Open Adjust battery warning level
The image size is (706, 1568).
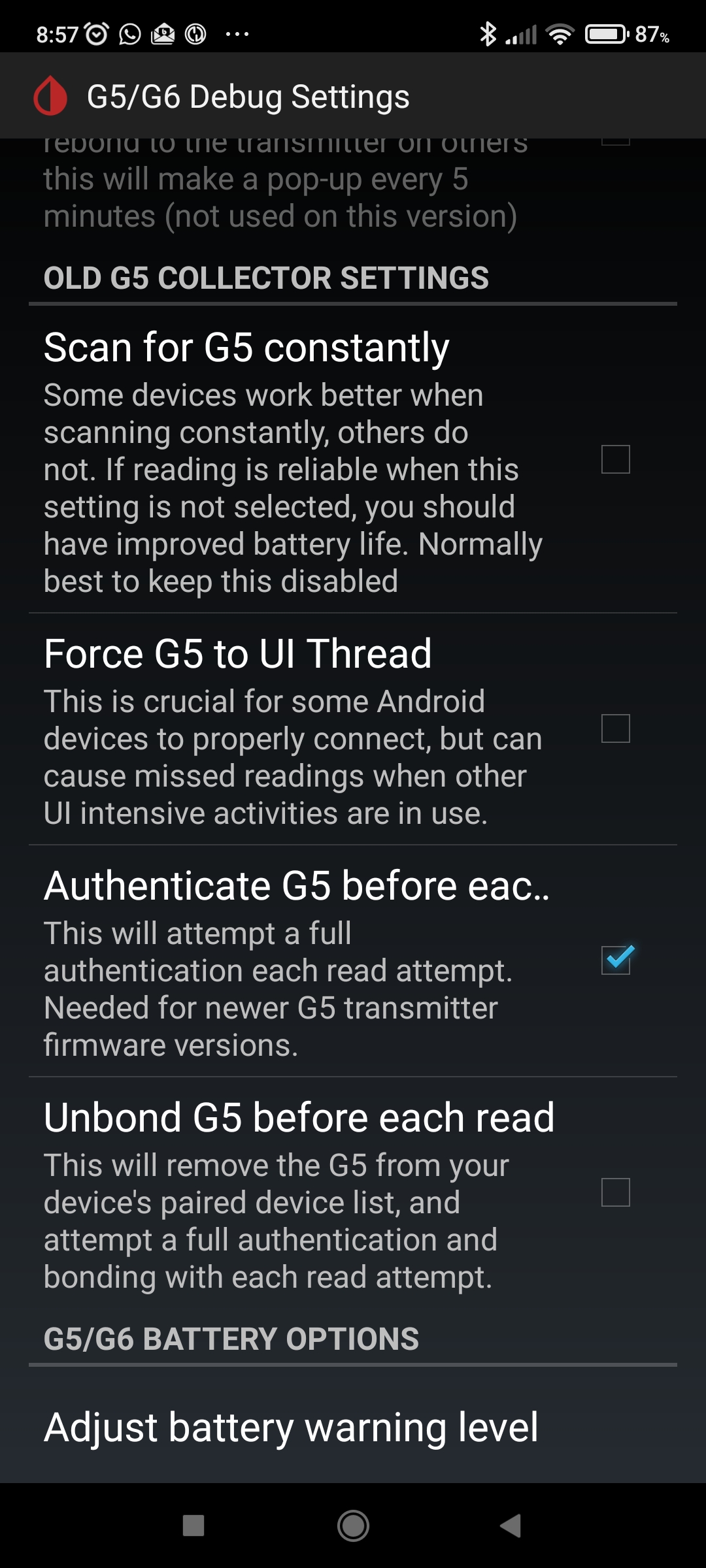[353, 1428]
